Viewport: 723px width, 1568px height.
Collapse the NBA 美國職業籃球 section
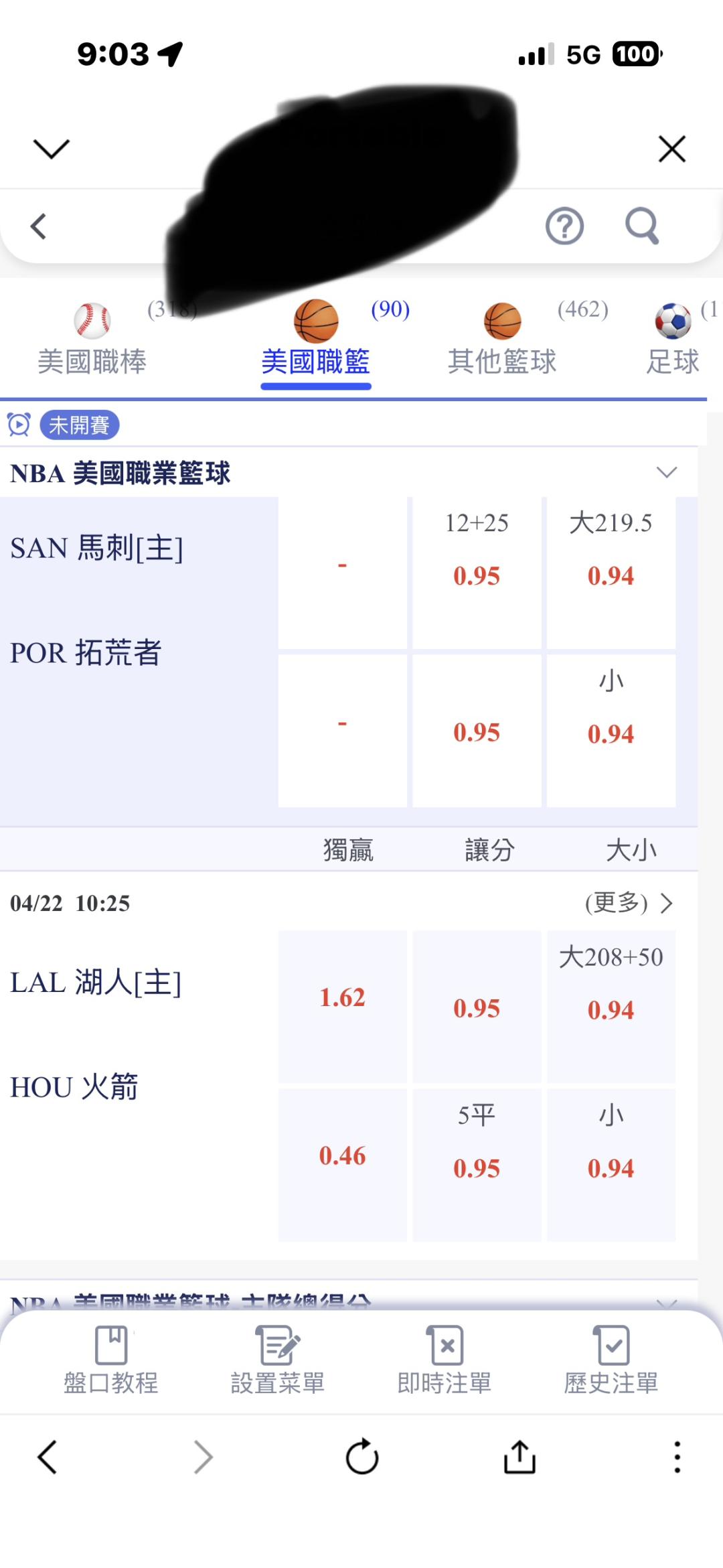pyautogui.click(x=666, y=472)
